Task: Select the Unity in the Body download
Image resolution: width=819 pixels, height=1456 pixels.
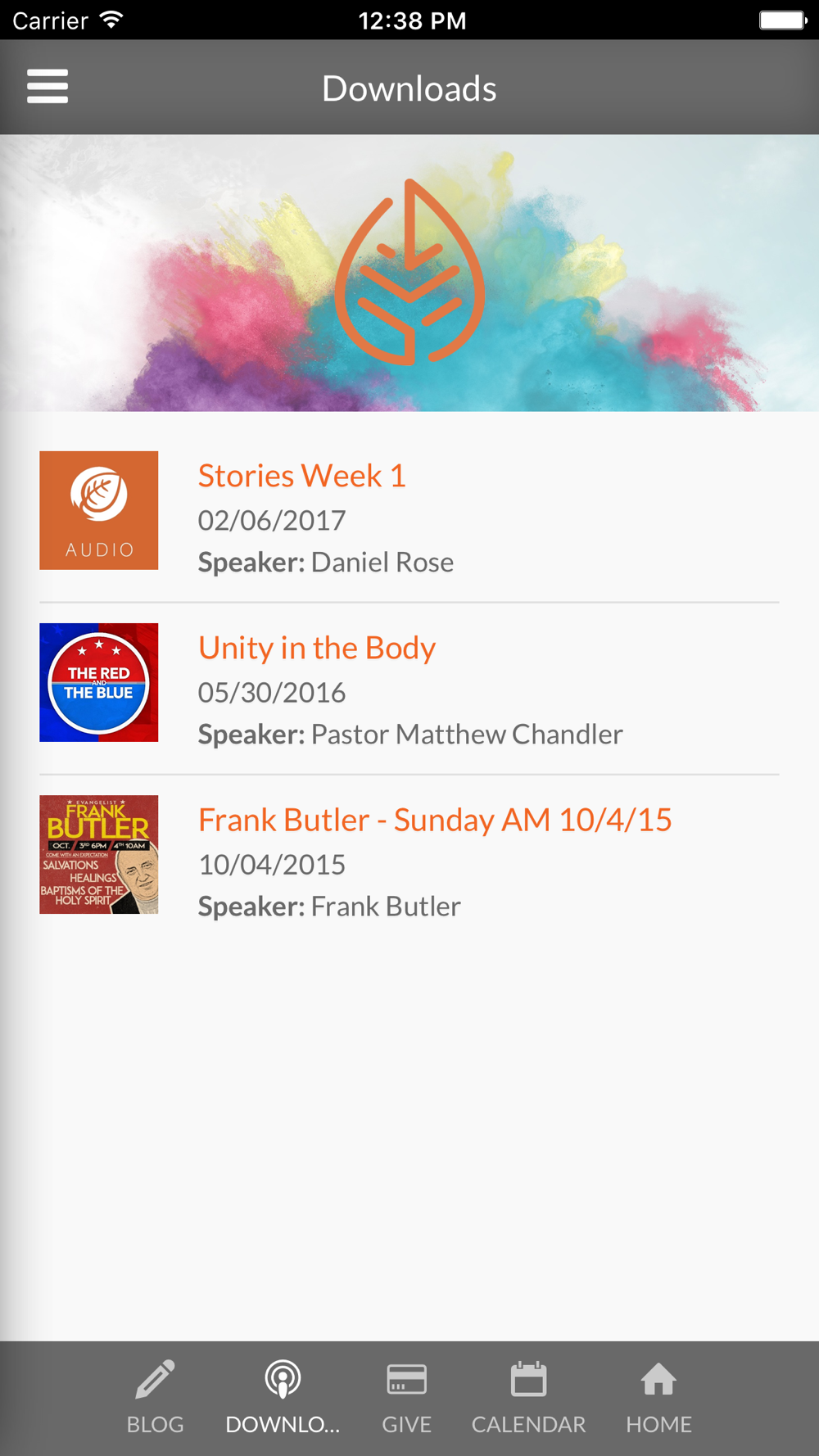Action: (x=317, y=649)
